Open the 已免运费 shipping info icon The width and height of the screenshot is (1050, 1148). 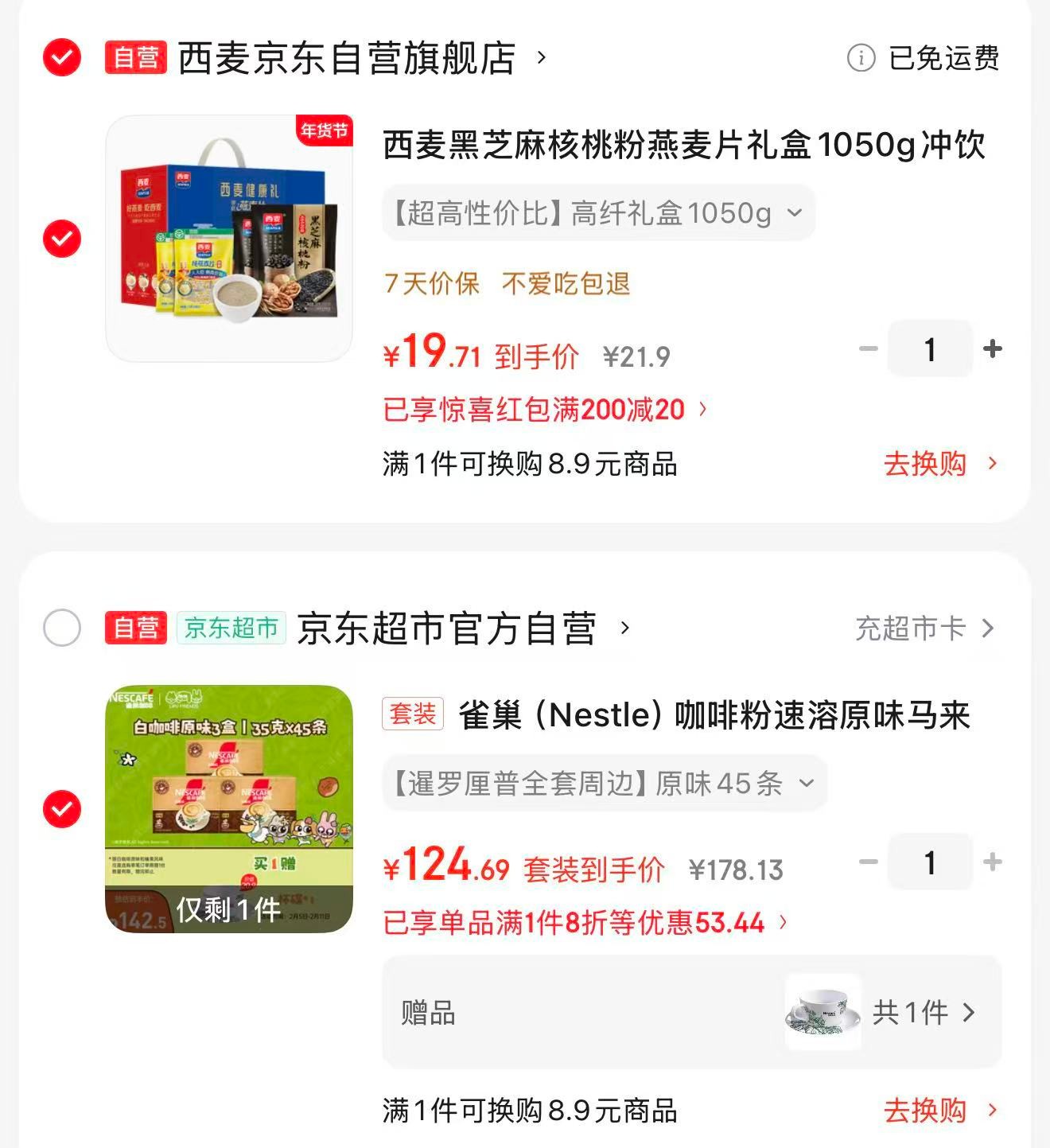coord(861,58)
